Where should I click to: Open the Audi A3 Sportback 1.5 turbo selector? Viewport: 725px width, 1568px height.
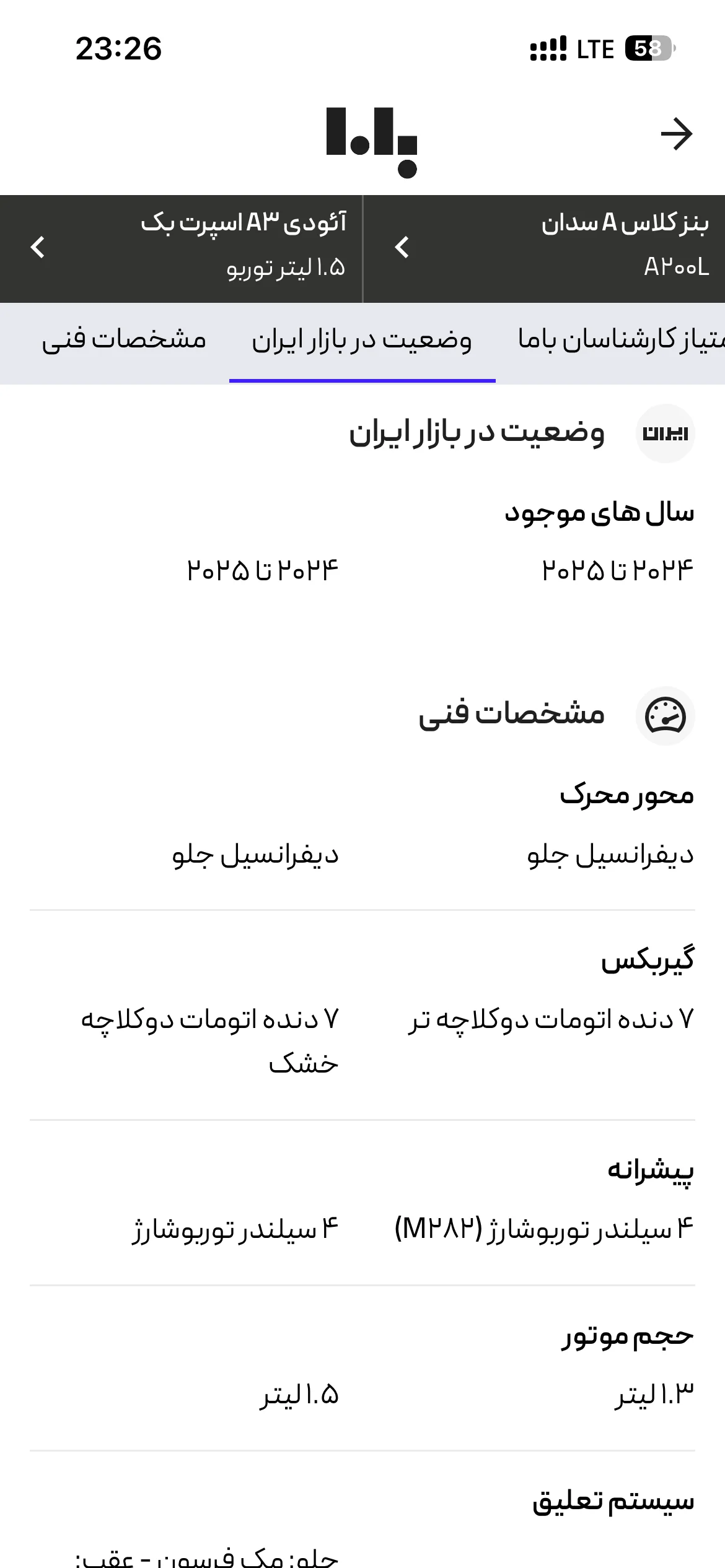click(x=181, y=248)
